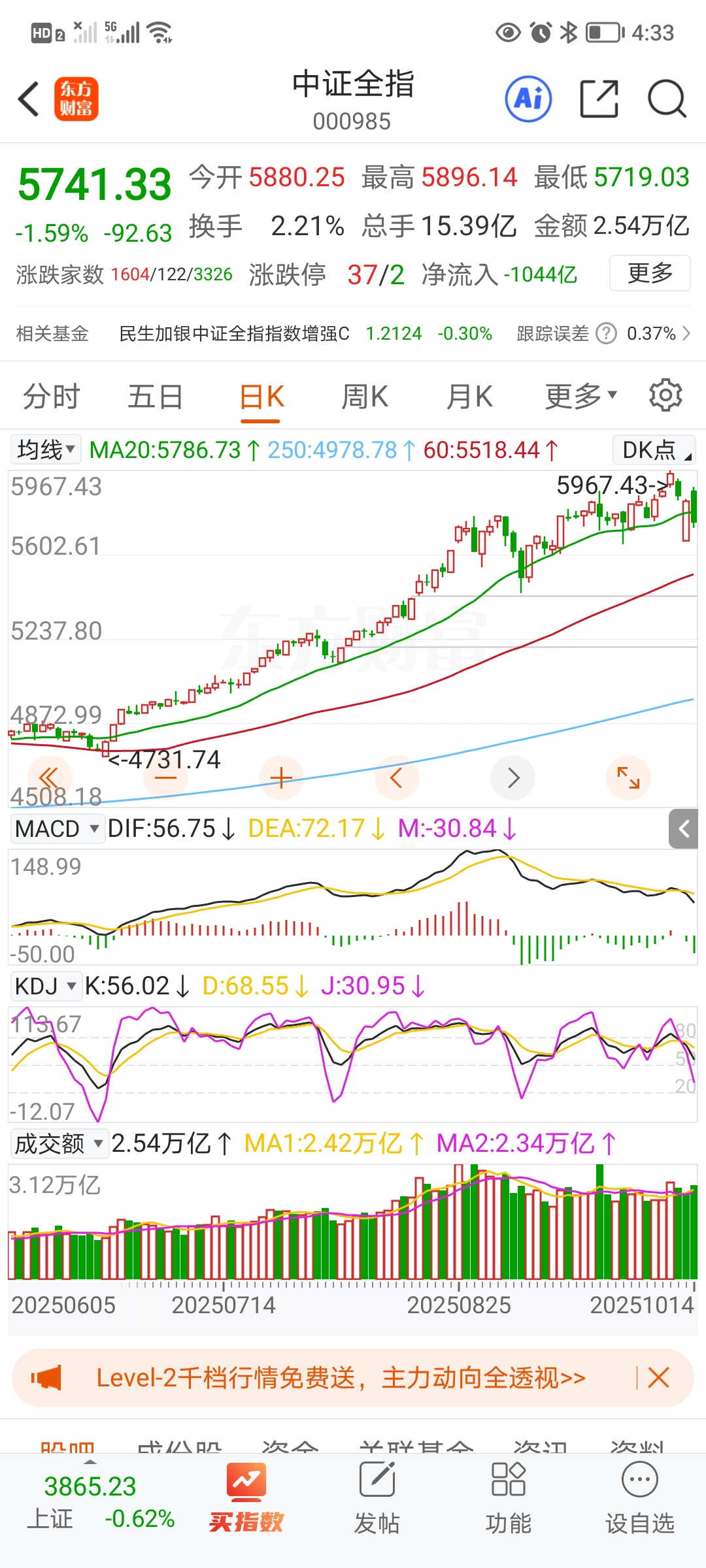
Task: Switch to the 分时 chart tab
Action: [x=51, y=397]
